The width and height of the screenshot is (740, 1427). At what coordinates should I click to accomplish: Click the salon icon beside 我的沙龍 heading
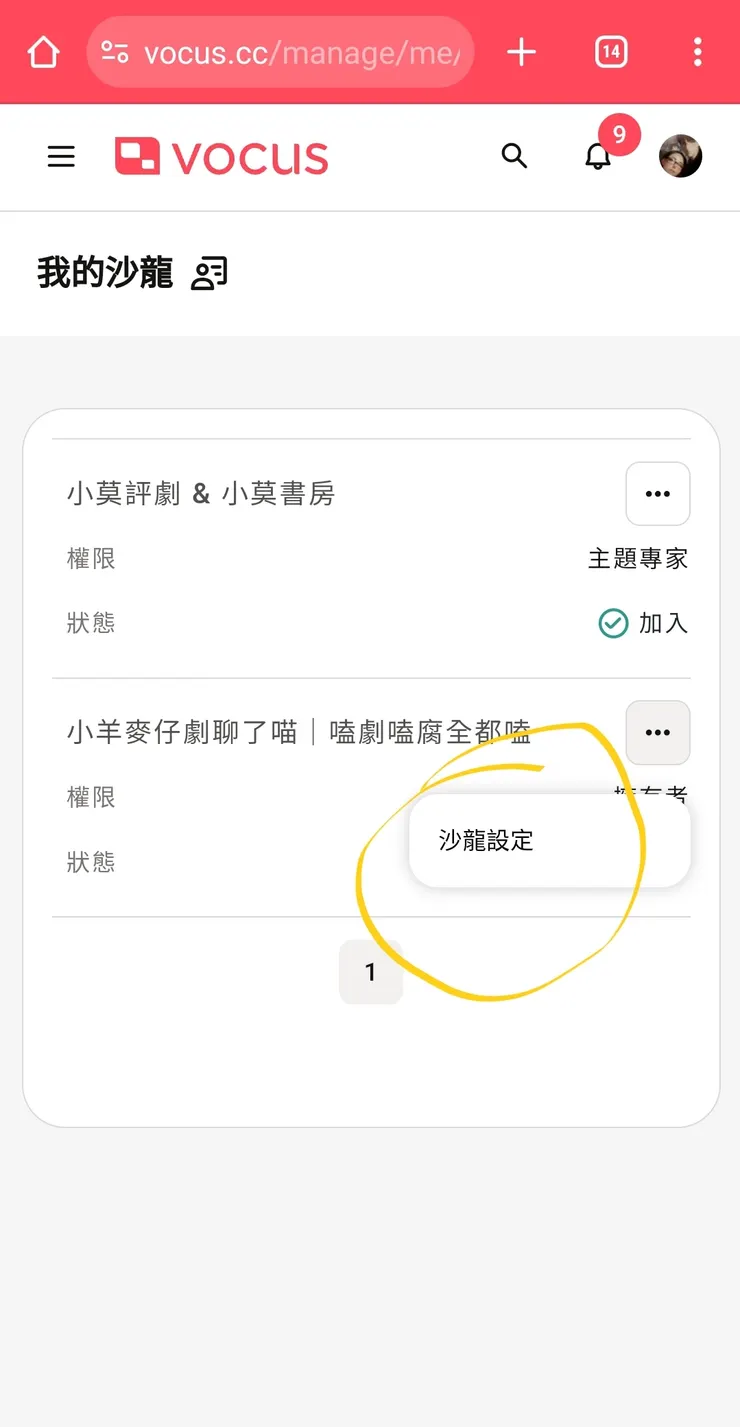point(207,271)
